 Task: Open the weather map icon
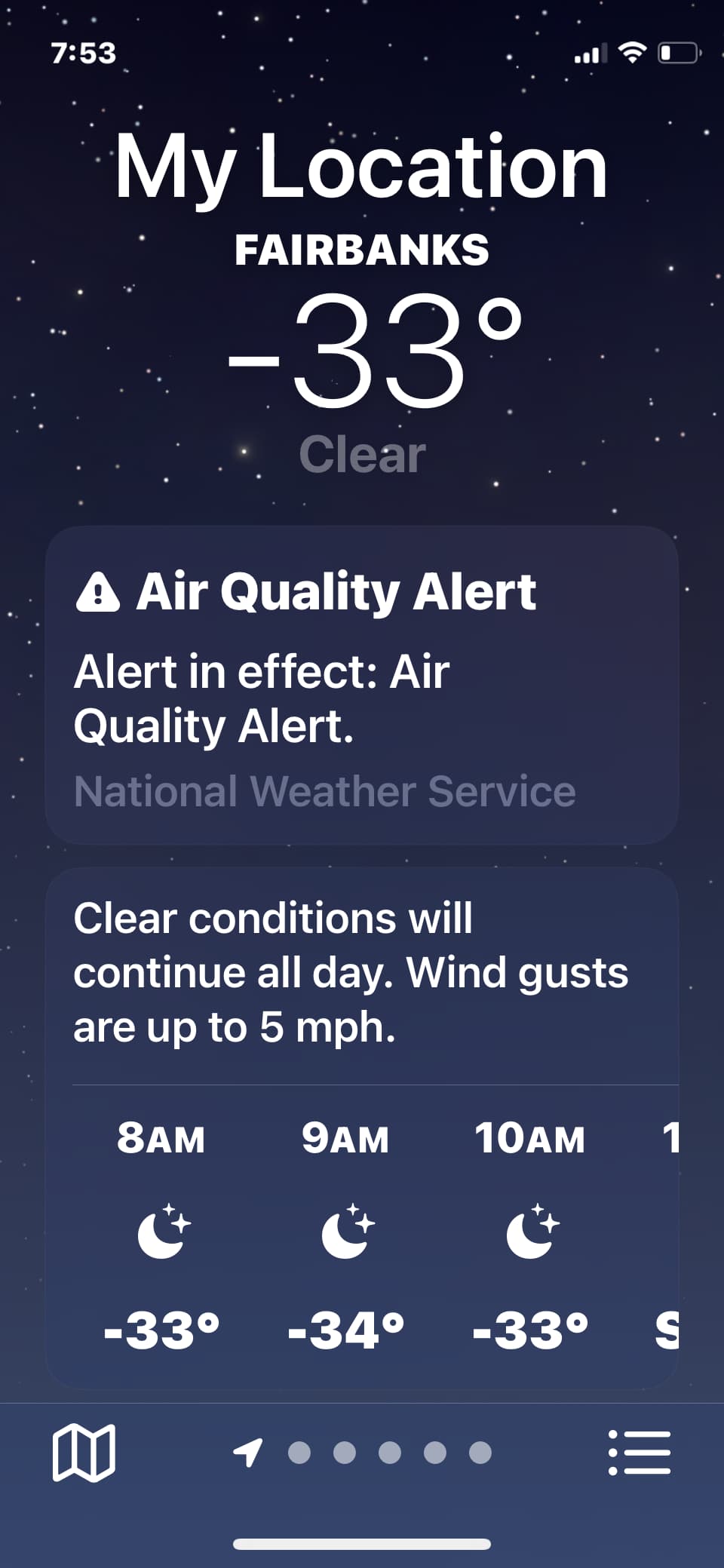84,1452
